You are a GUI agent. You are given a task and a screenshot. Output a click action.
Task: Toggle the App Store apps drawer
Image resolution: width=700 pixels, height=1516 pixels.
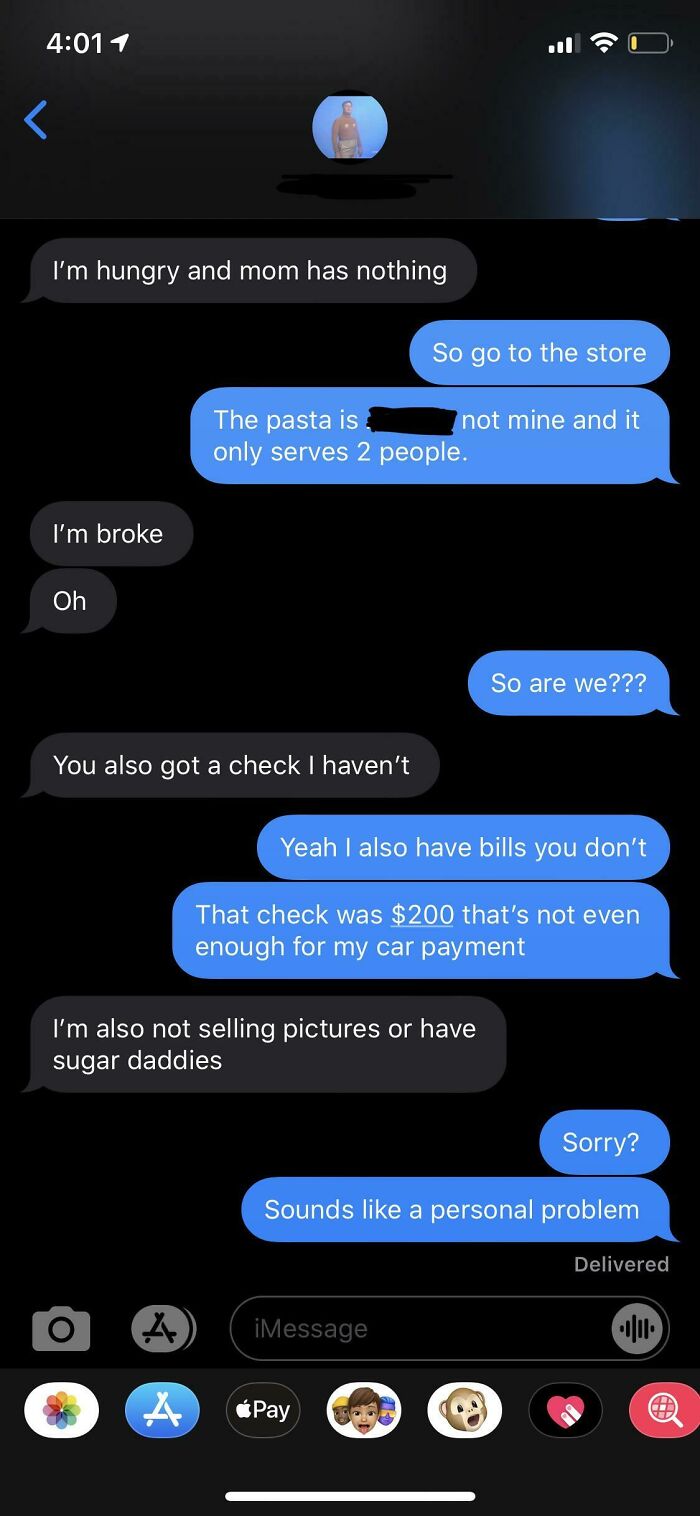(x=163, y=1328)
